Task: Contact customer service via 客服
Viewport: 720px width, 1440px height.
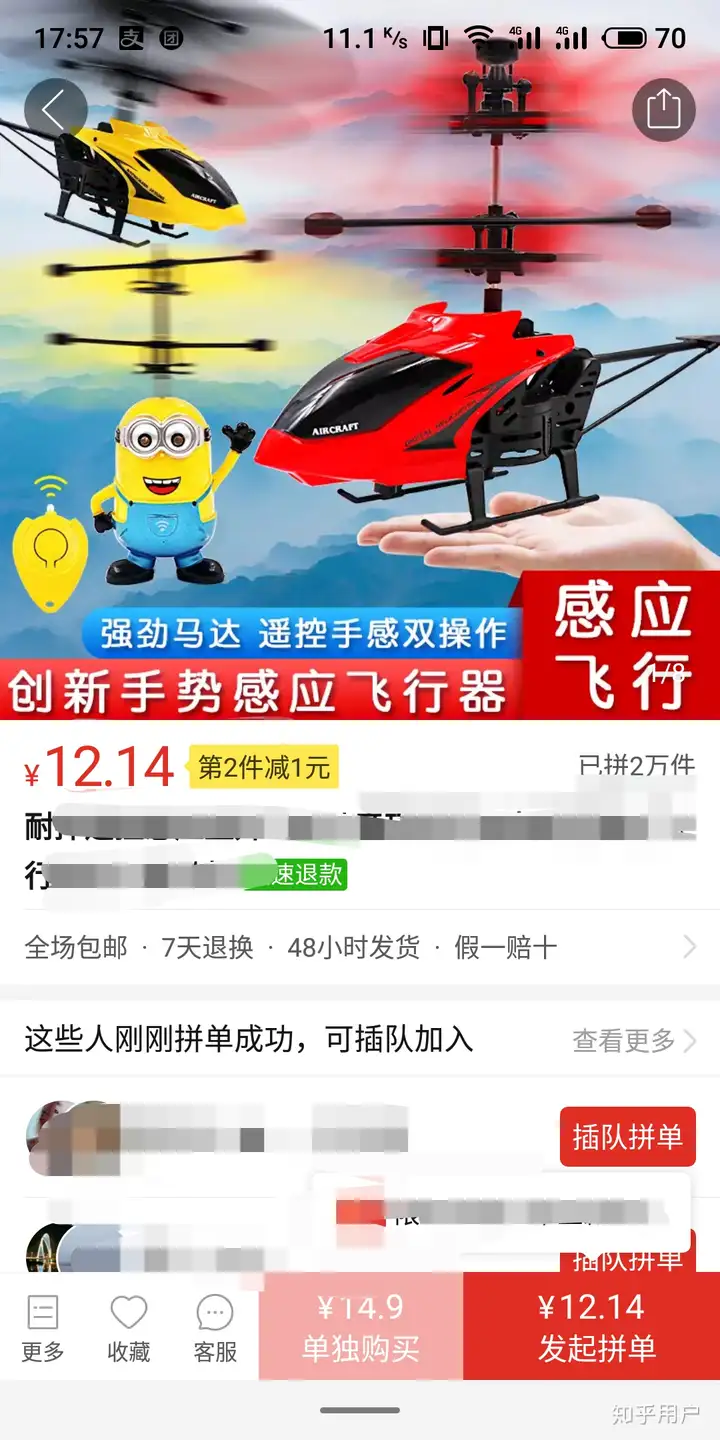Action: pyautogui.click(x=215, y=1328)
